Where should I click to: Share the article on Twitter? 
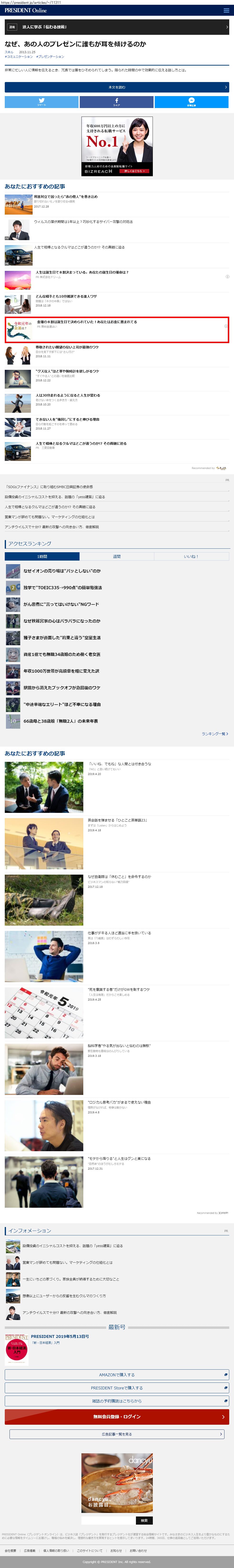click(x=41, y=102)
